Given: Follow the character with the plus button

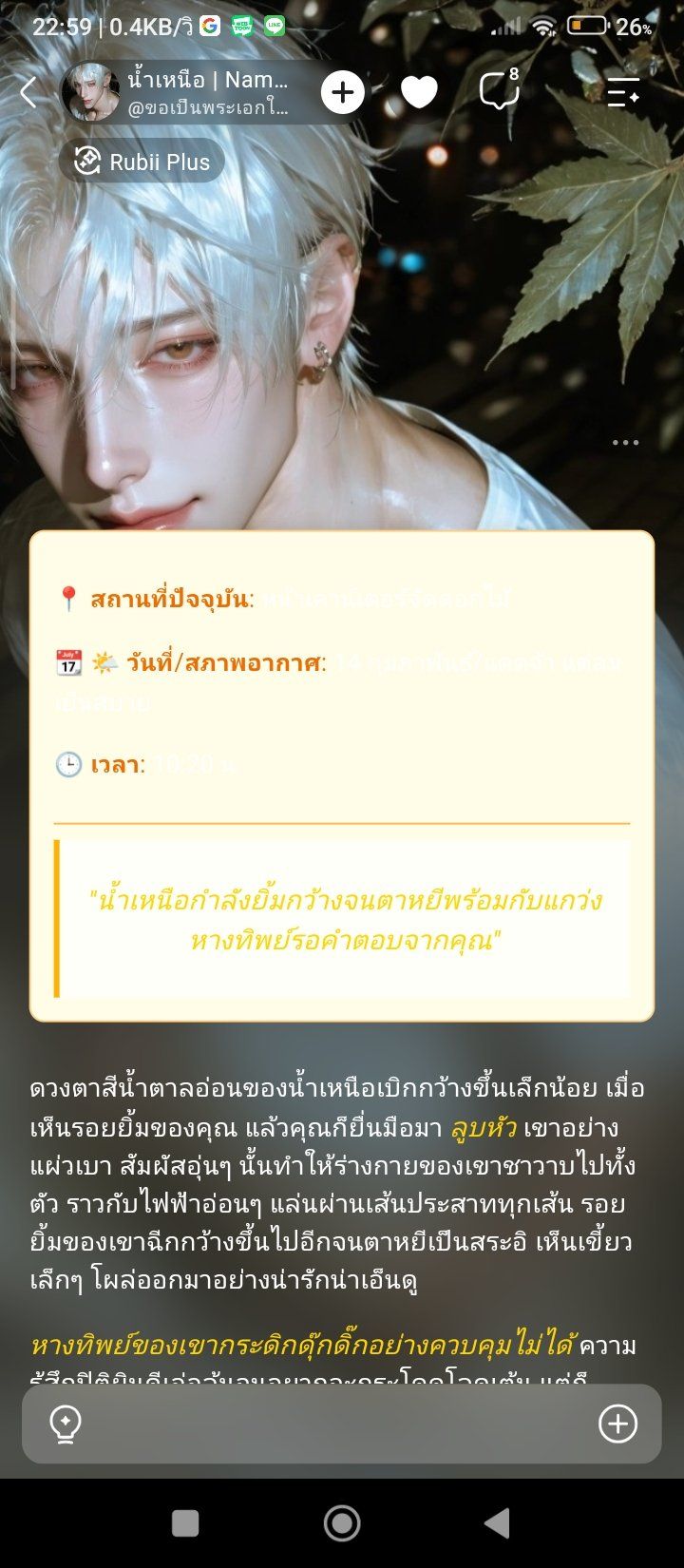Looking at the screenshot, I should click(343, 92).
